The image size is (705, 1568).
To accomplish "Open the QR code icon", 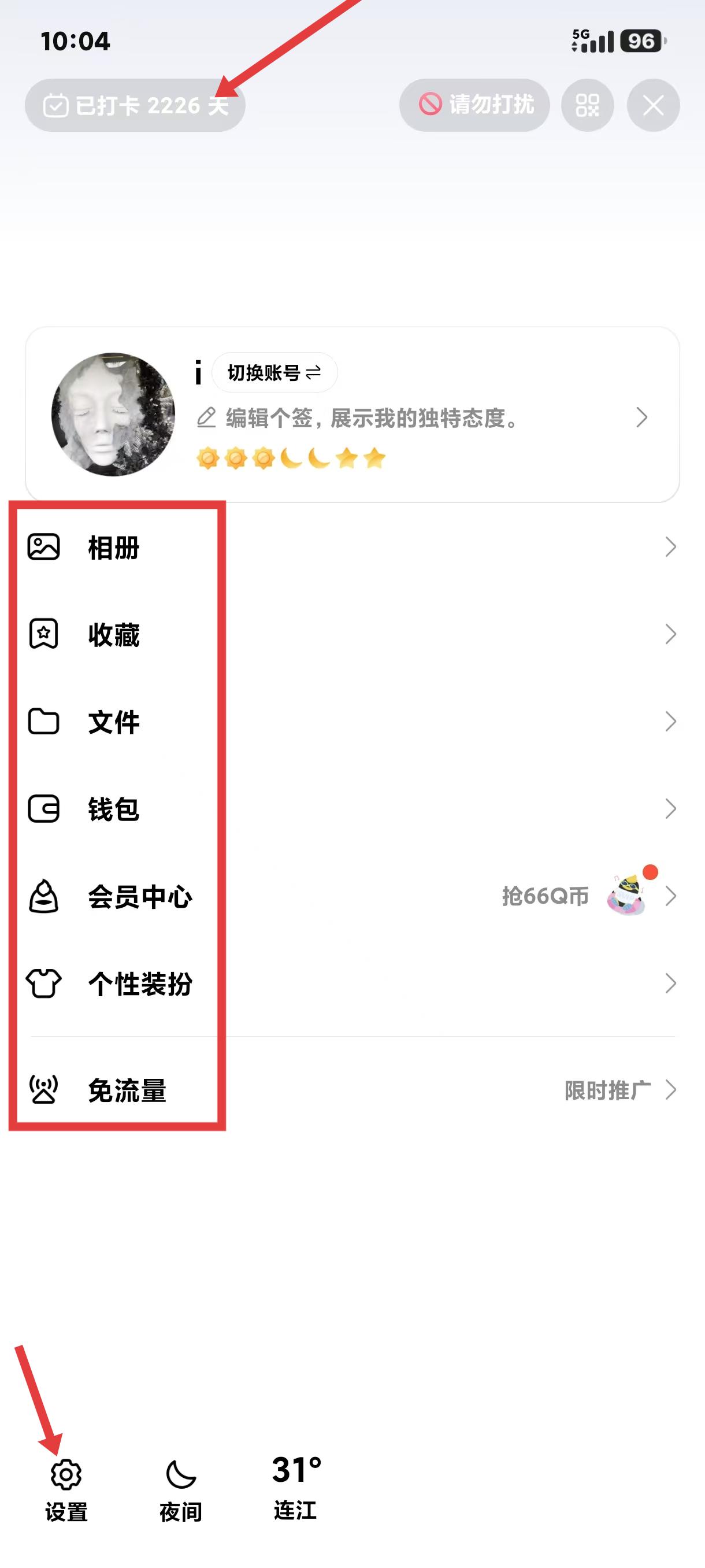I will coord(587,105).
